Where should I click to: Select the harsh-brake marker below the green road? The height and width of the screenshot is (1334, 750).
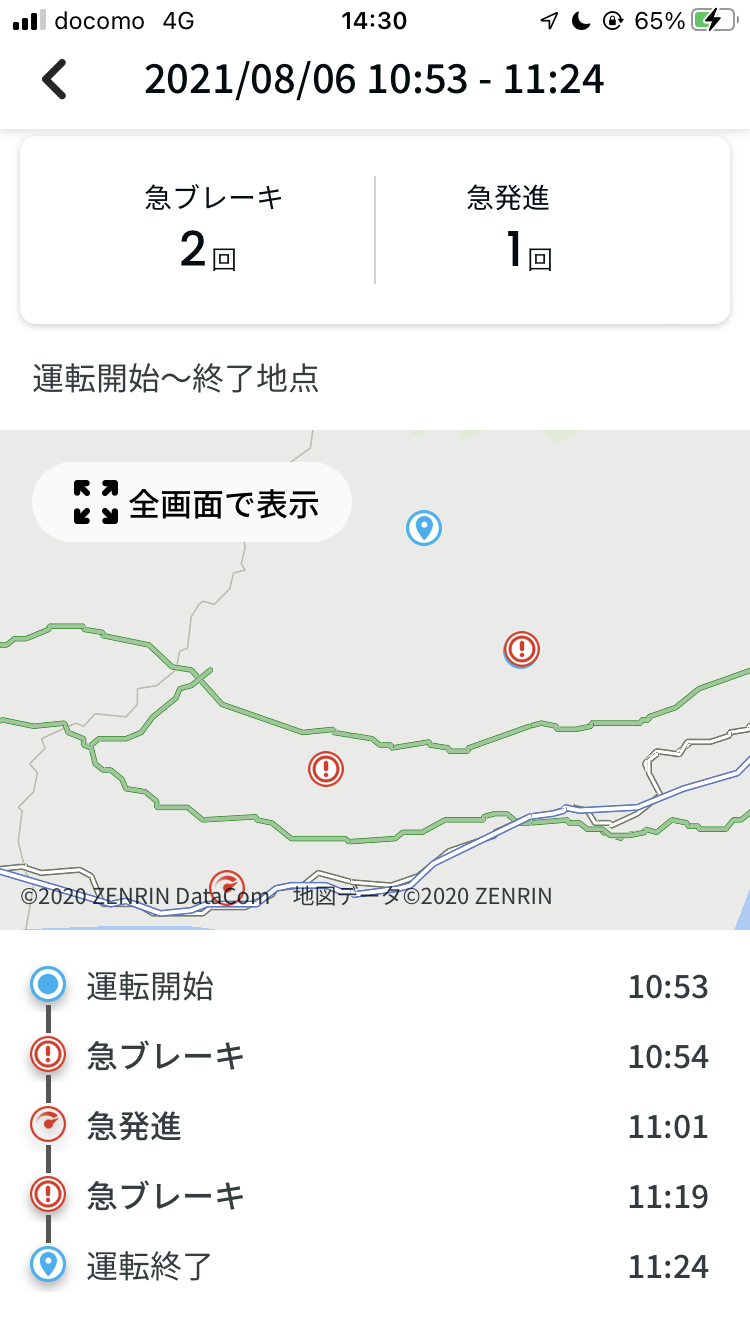[325, 768]
